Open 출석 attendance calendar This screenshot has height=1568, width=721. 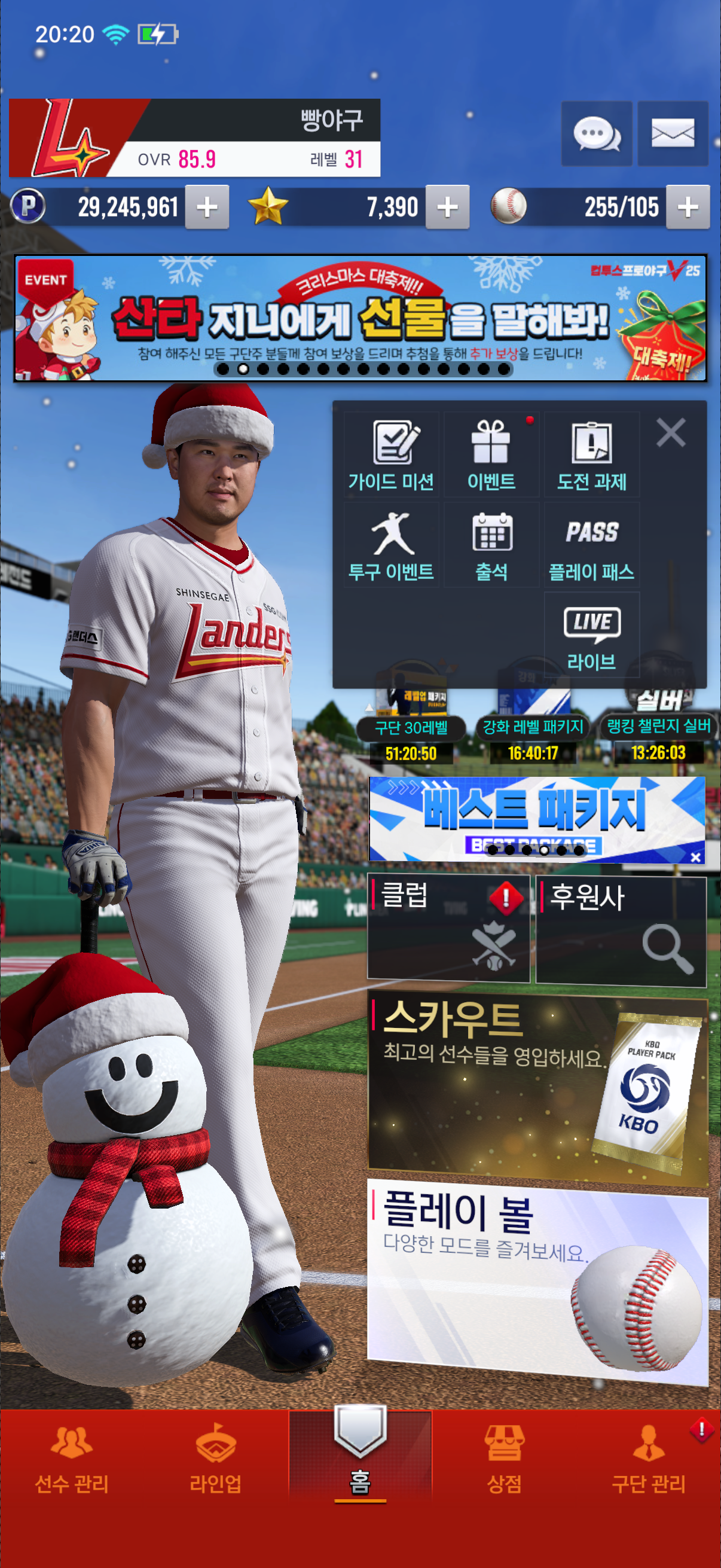click(x=491, y=545)
